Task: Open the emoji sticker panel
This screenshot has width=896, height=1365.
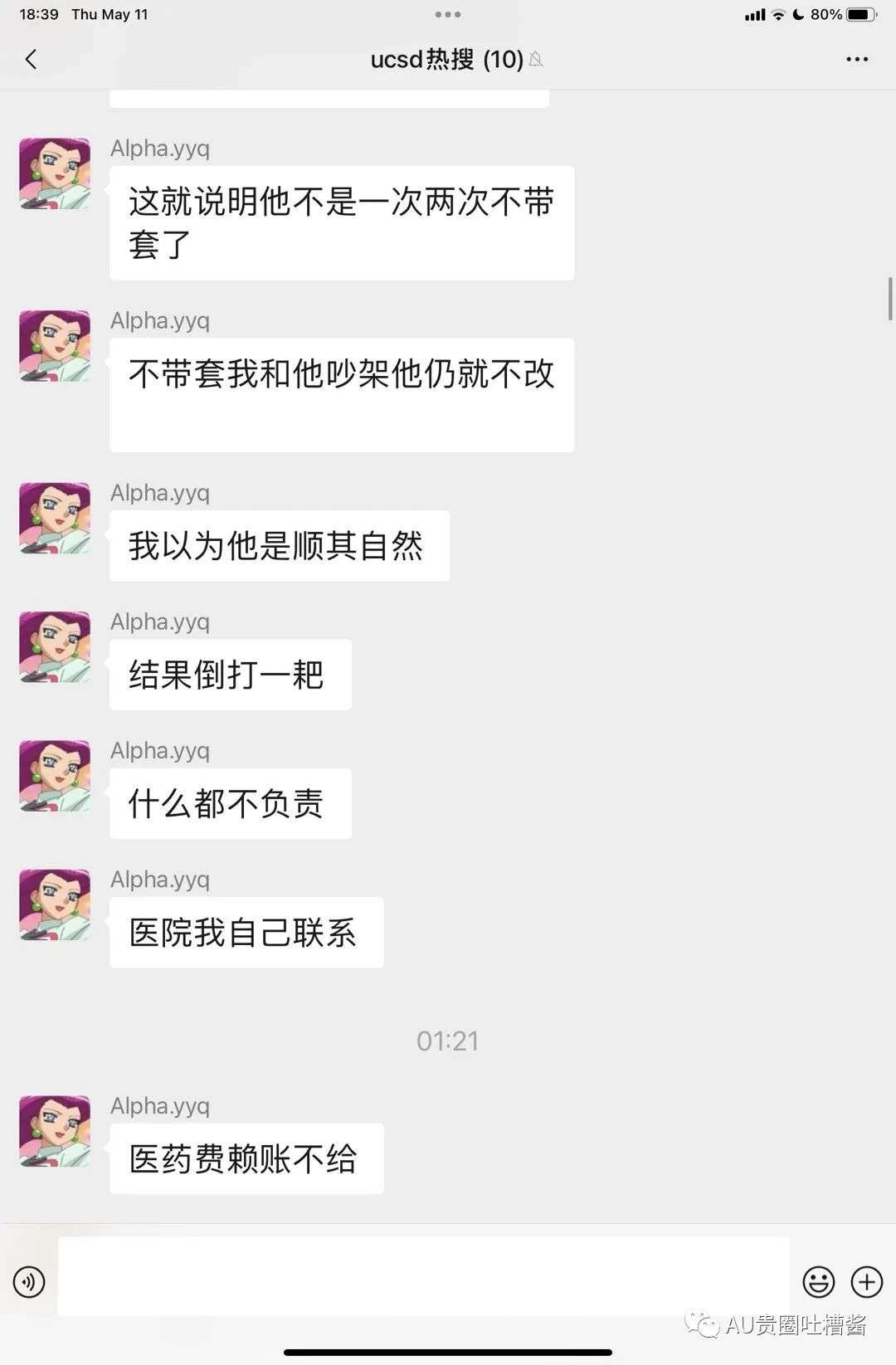Action: coord(818,1282)
